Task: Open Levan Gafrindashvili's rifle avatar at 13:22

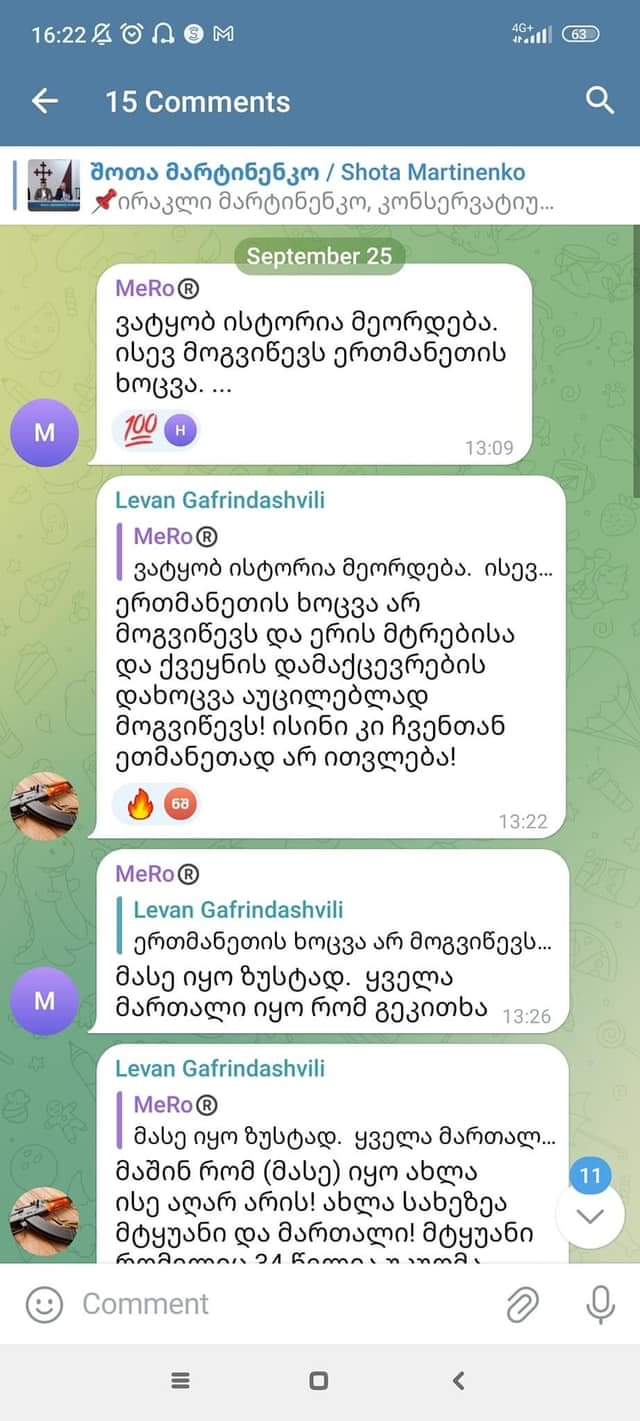Action: click(43, 806)
